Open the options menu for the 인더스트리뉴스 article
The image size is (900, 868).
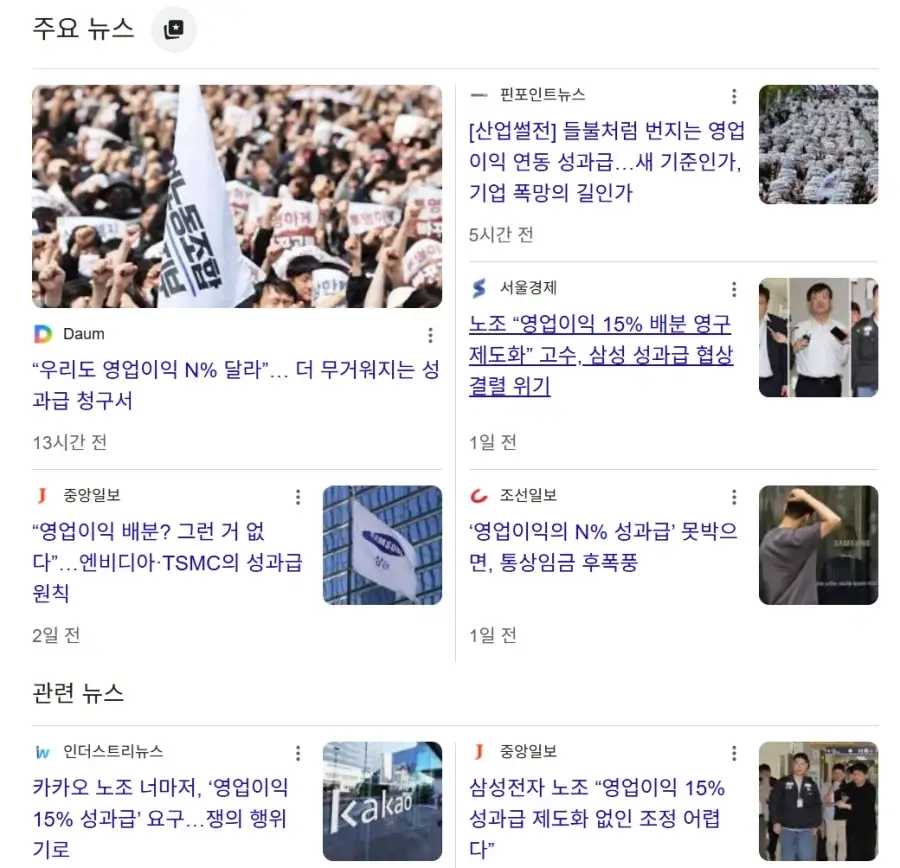click(x=298, y=753)
